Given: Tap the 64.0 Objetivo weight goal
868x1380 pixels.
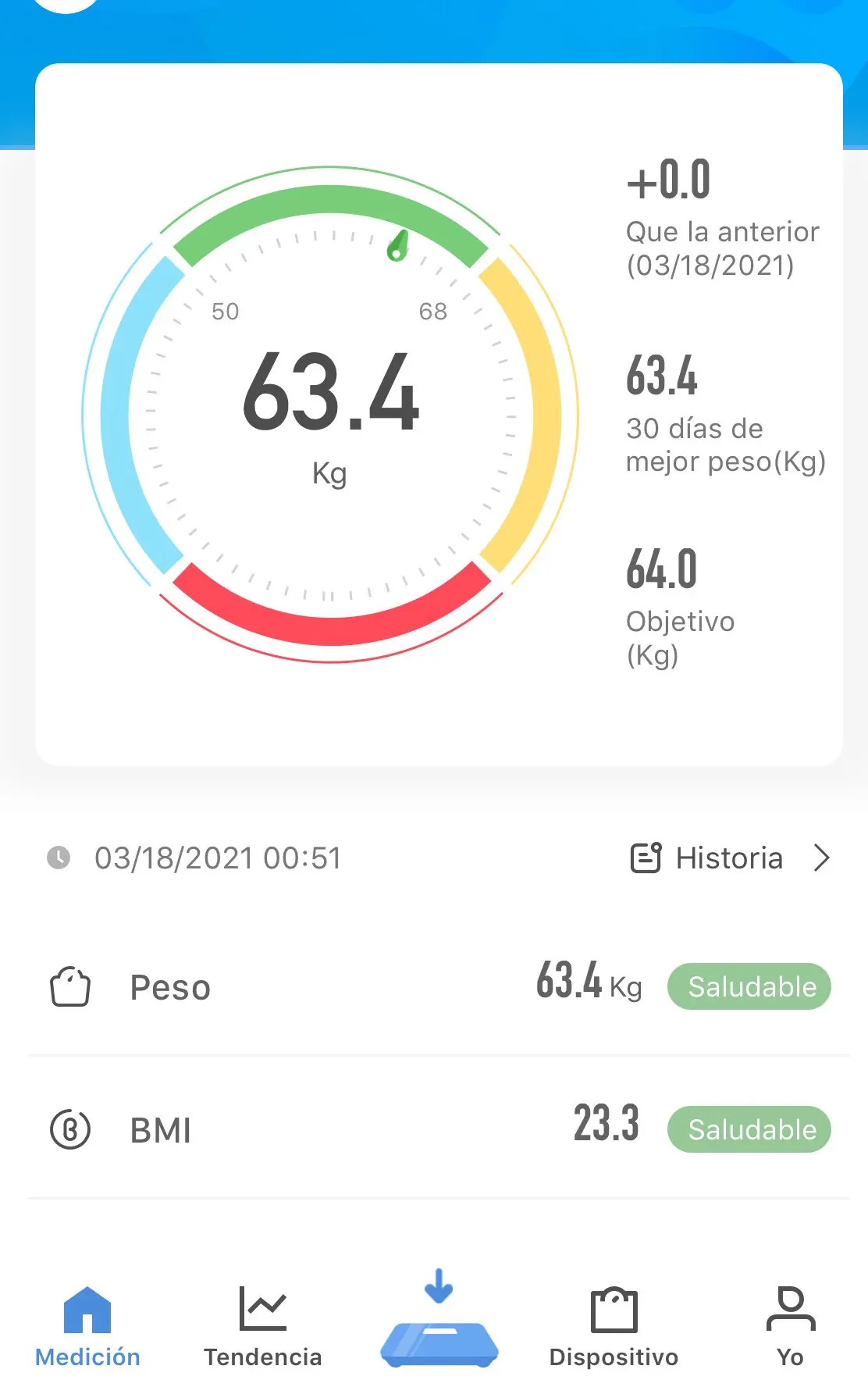Looking at the screenshot, I should (679, 604).
